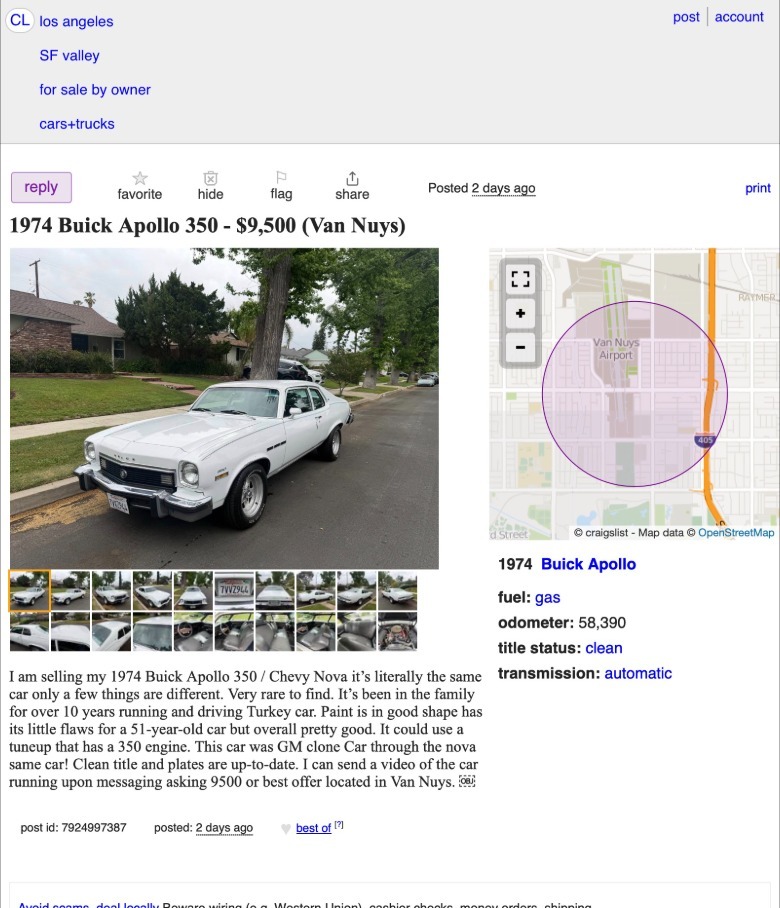Screen dimensions: 780x908
Task: Open the Buick Apollo link
Action: (x=588, y=564)
